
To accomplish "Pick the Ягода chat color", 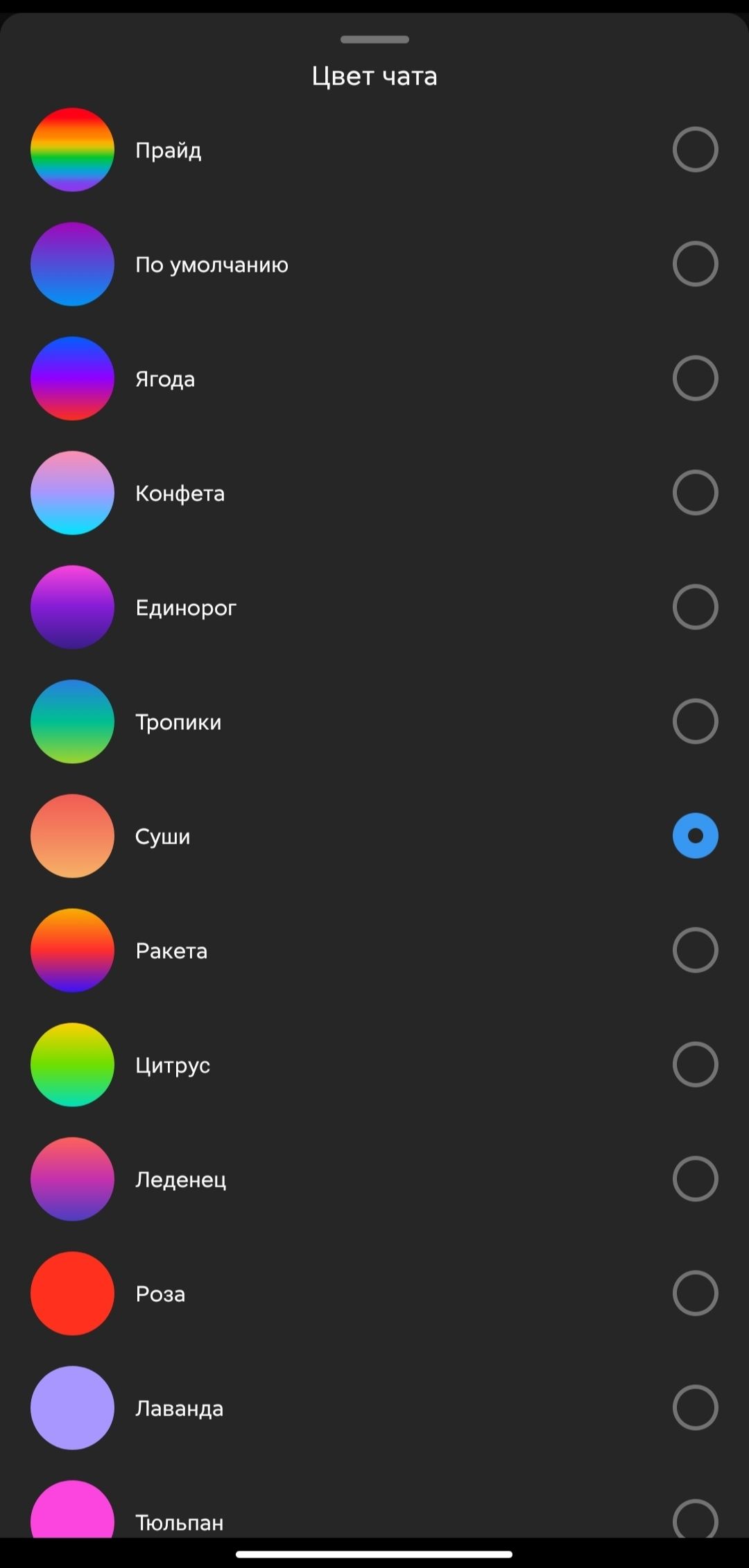I will click(x=695, y=378).
